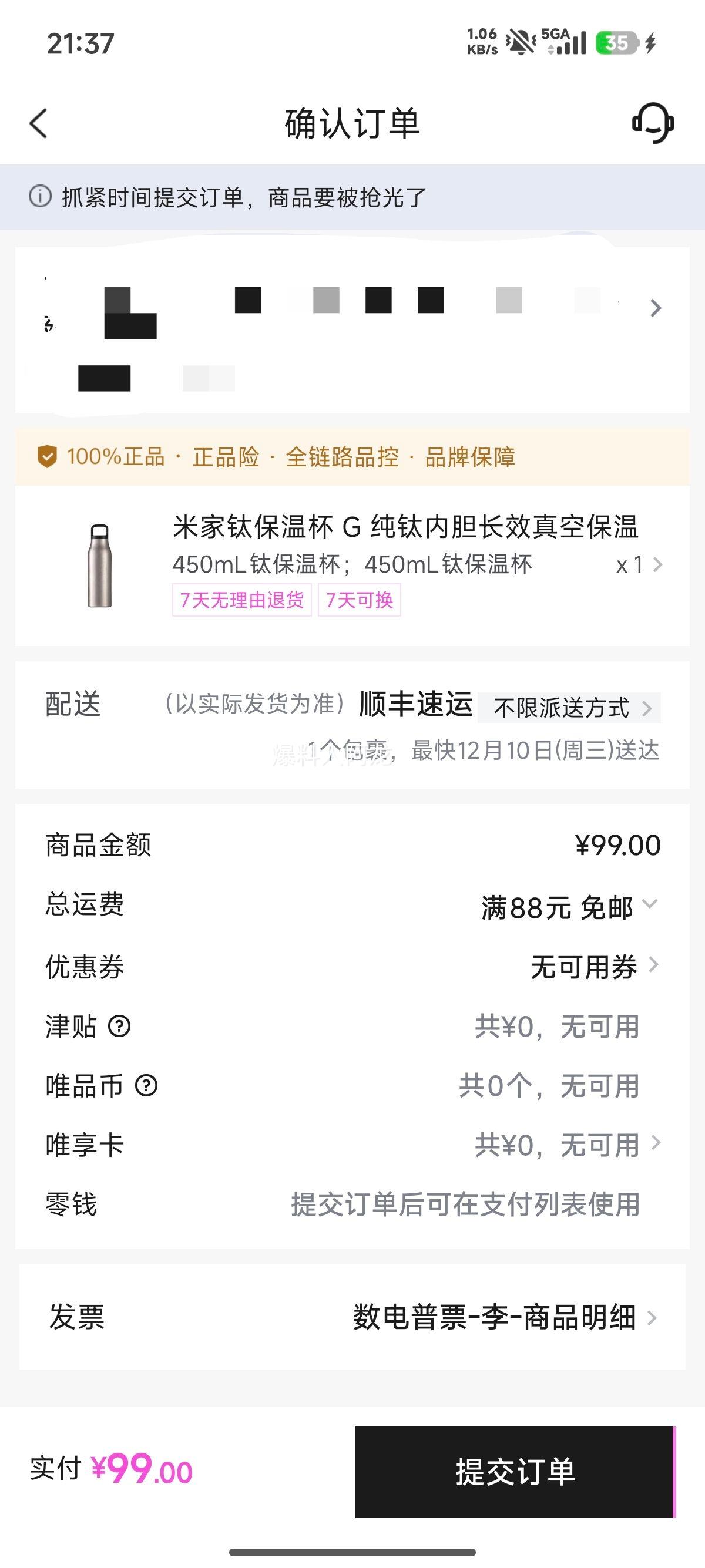Open customer service headset icon

[653, 123]
